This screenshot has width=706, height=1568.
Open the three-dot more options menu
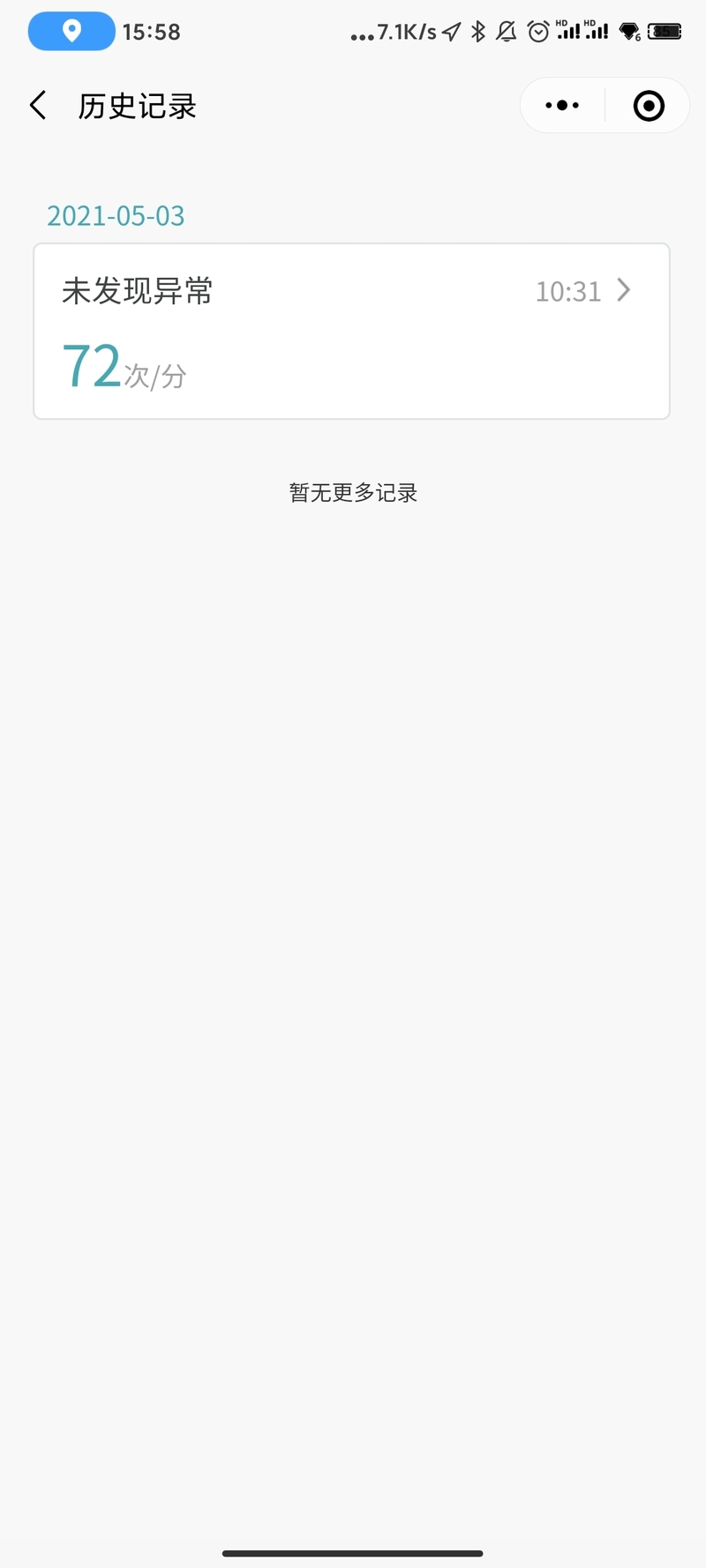[x=562, y=106]
